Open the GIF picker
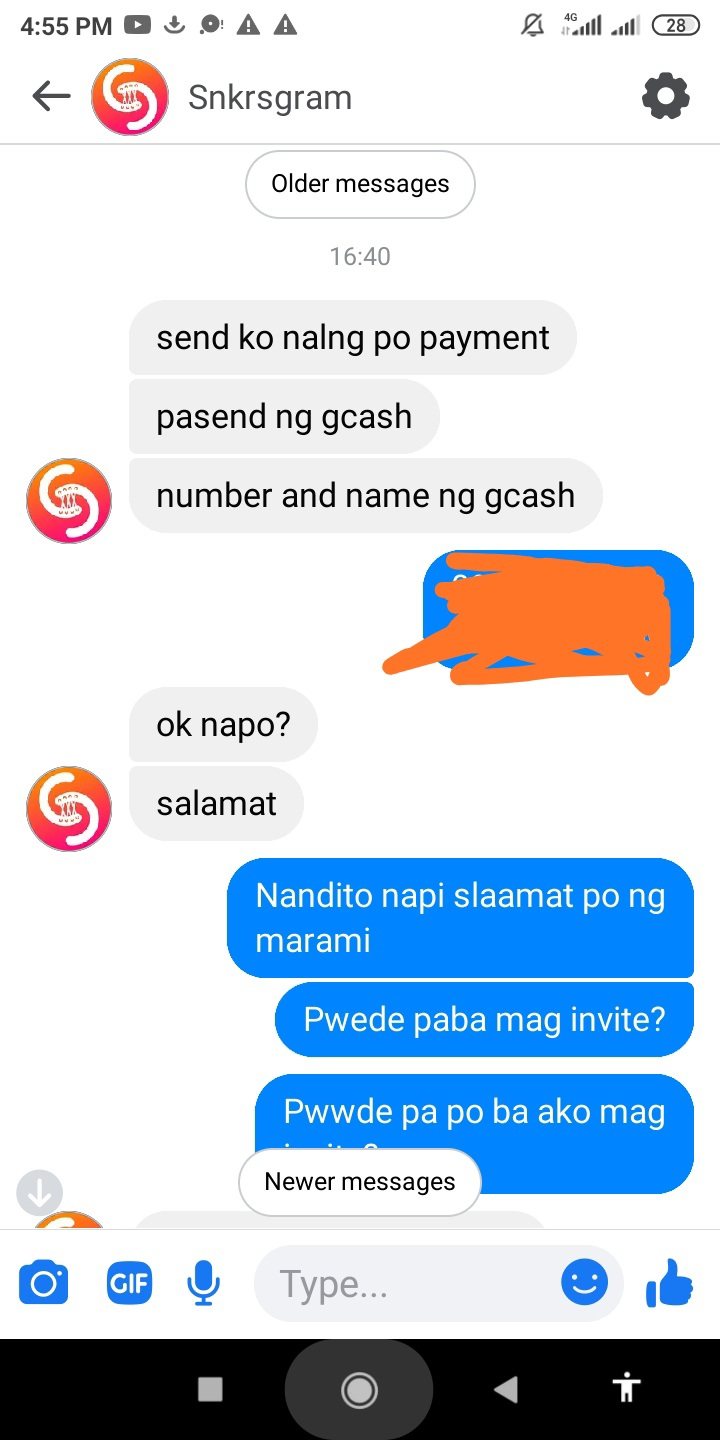This screenshot has width=720, height=1440. tap(130, 1283)
